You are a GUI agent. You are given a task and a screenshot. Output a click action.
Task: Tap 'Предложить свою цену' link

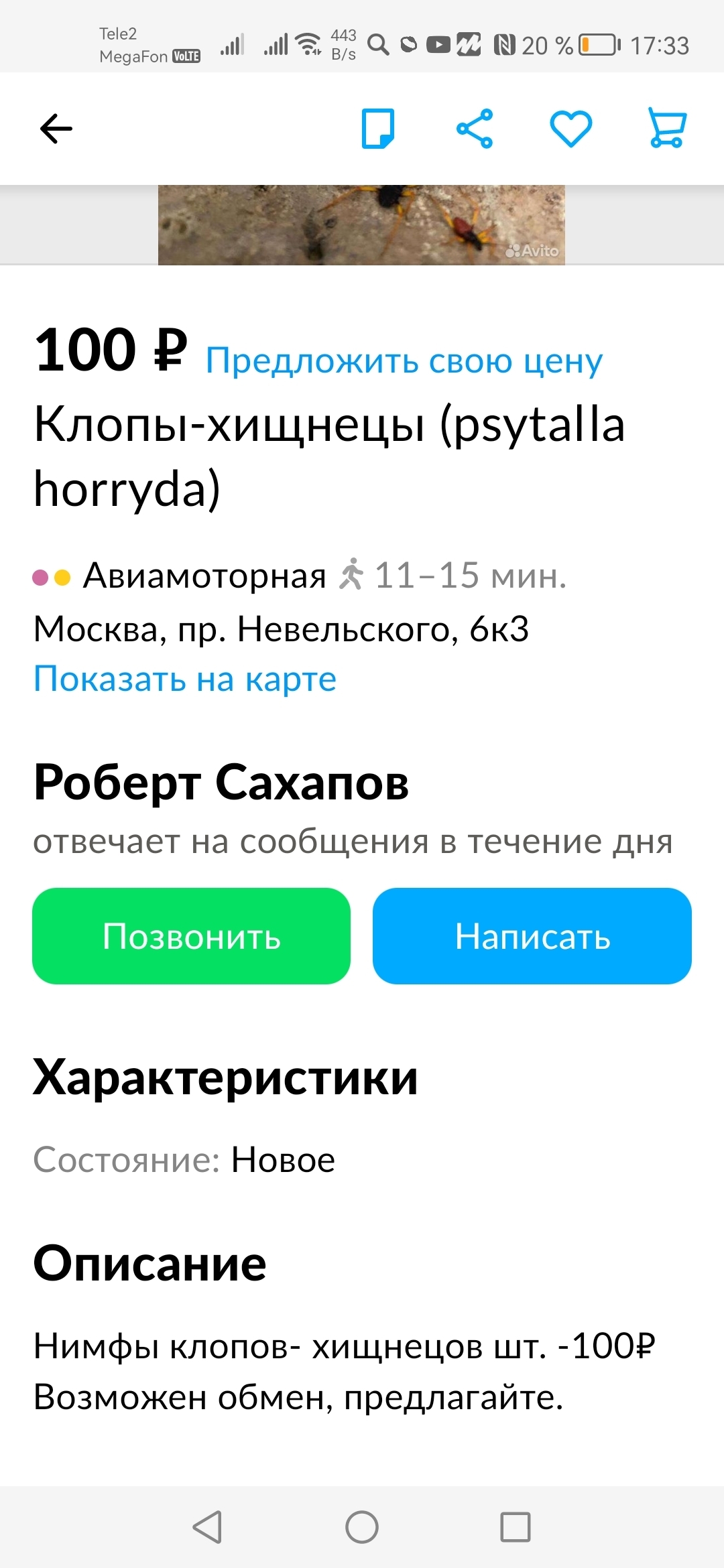coord(404,361)
